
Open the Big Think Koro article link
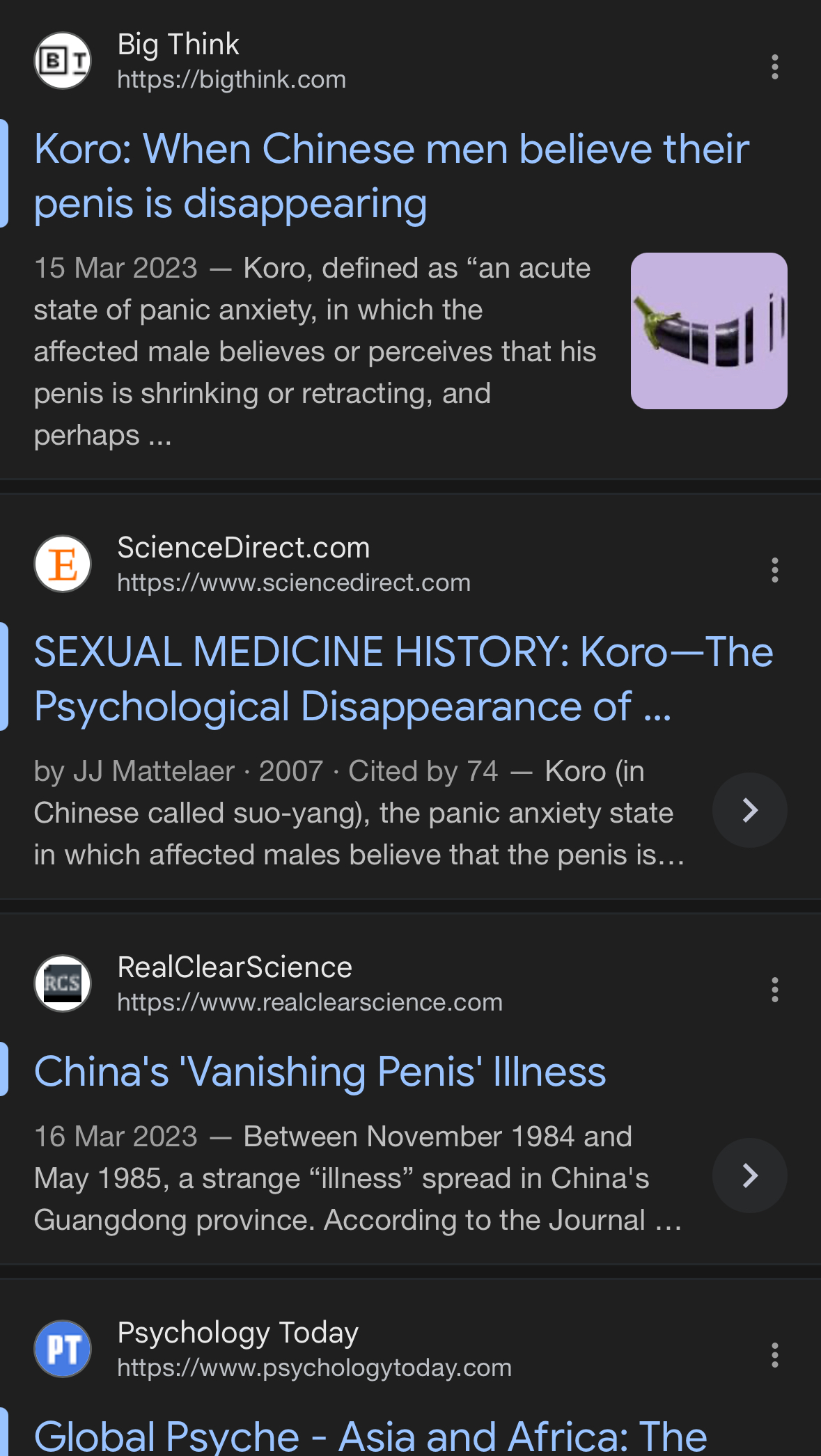click(x=391, y=176)
